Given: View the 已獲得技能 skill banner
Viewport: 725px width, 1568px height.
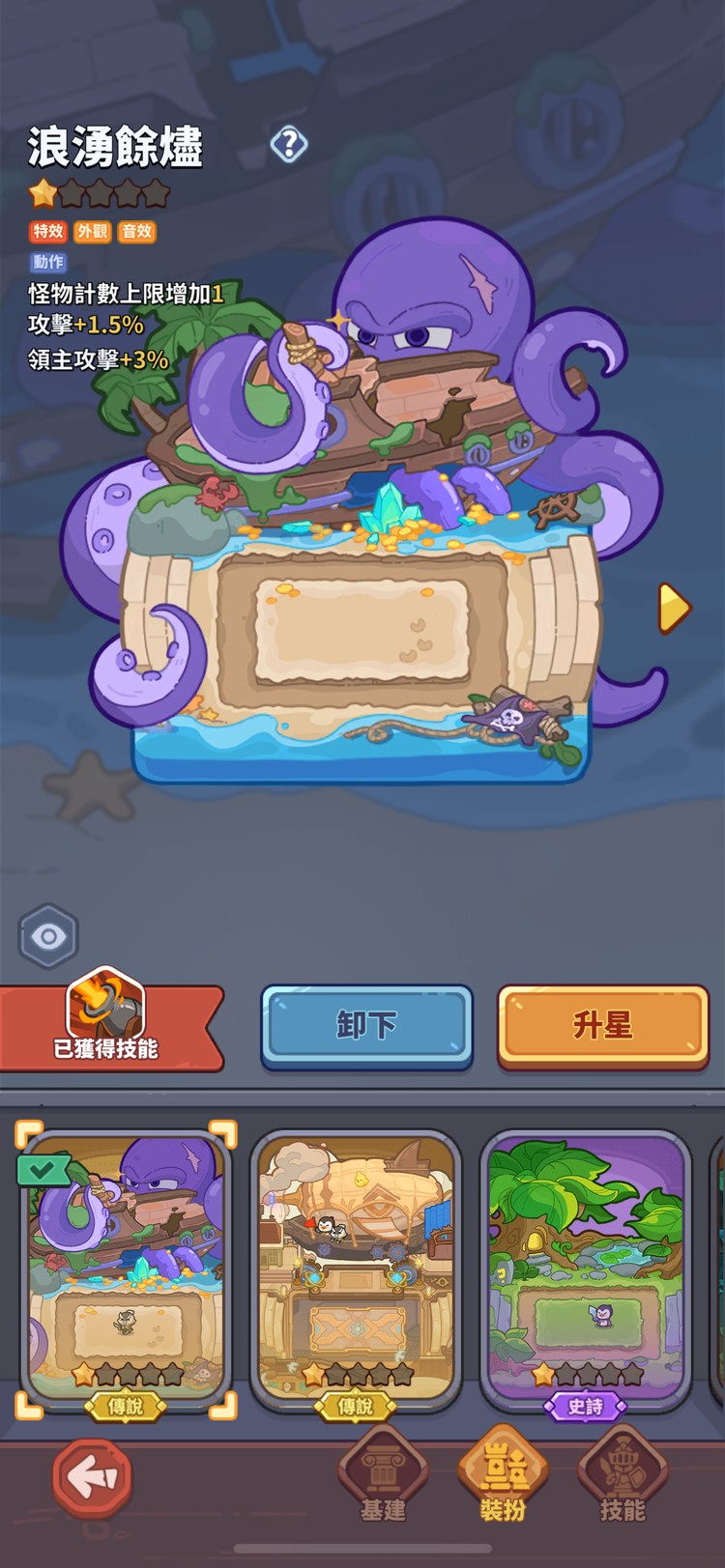Looking at the screenshot, I should tap(106, 1026).
